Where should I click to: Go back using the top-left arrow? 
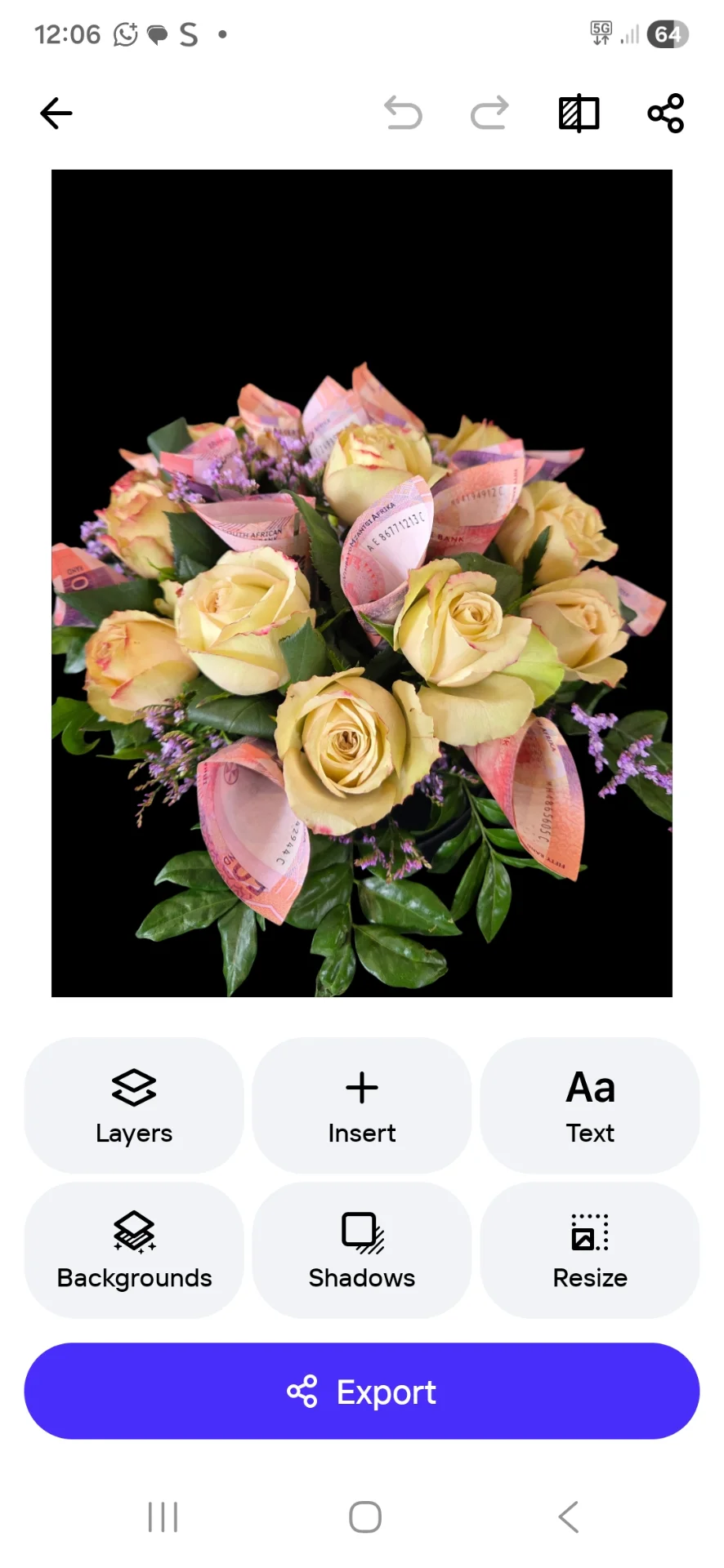coord(56,114)
